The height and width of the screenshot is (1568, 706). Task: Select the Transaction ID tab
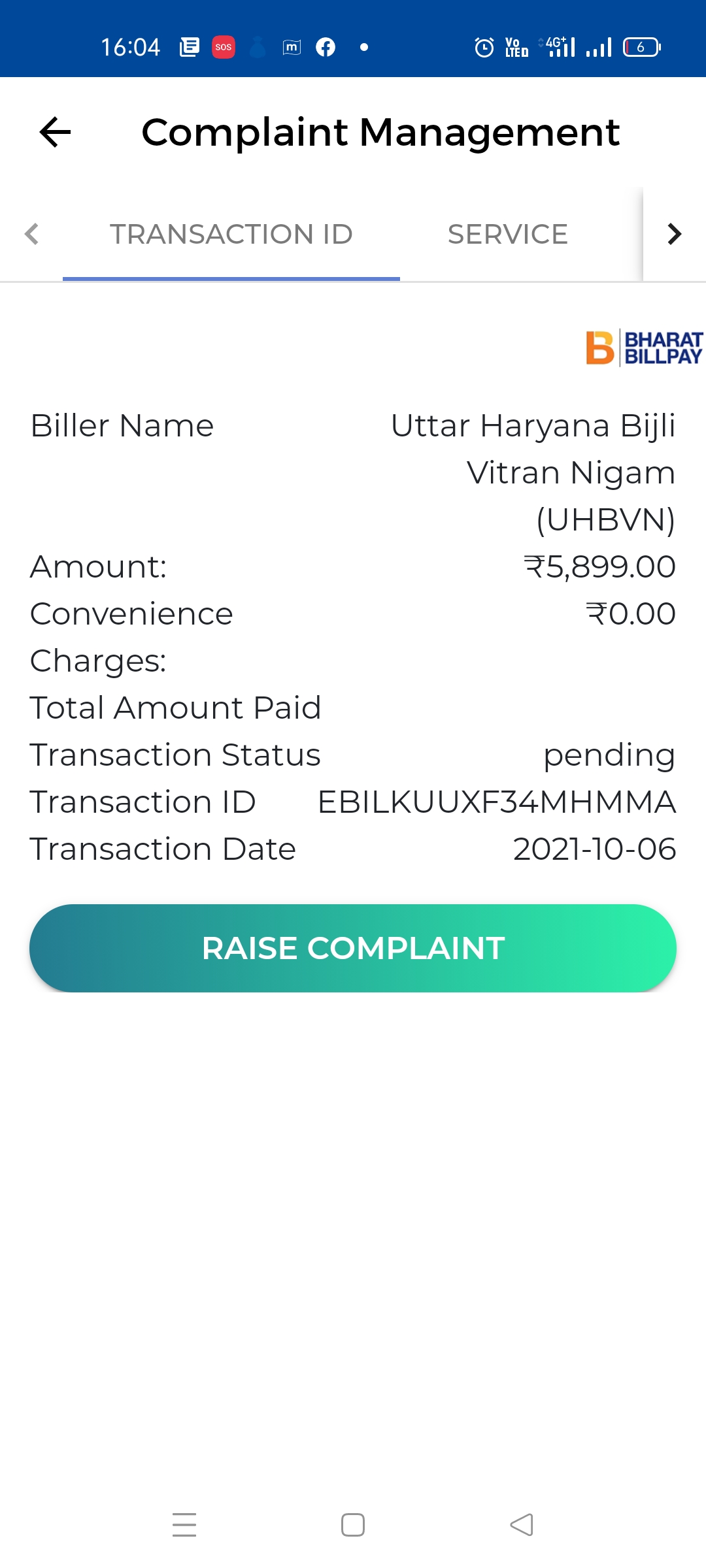tap(231, 235)
